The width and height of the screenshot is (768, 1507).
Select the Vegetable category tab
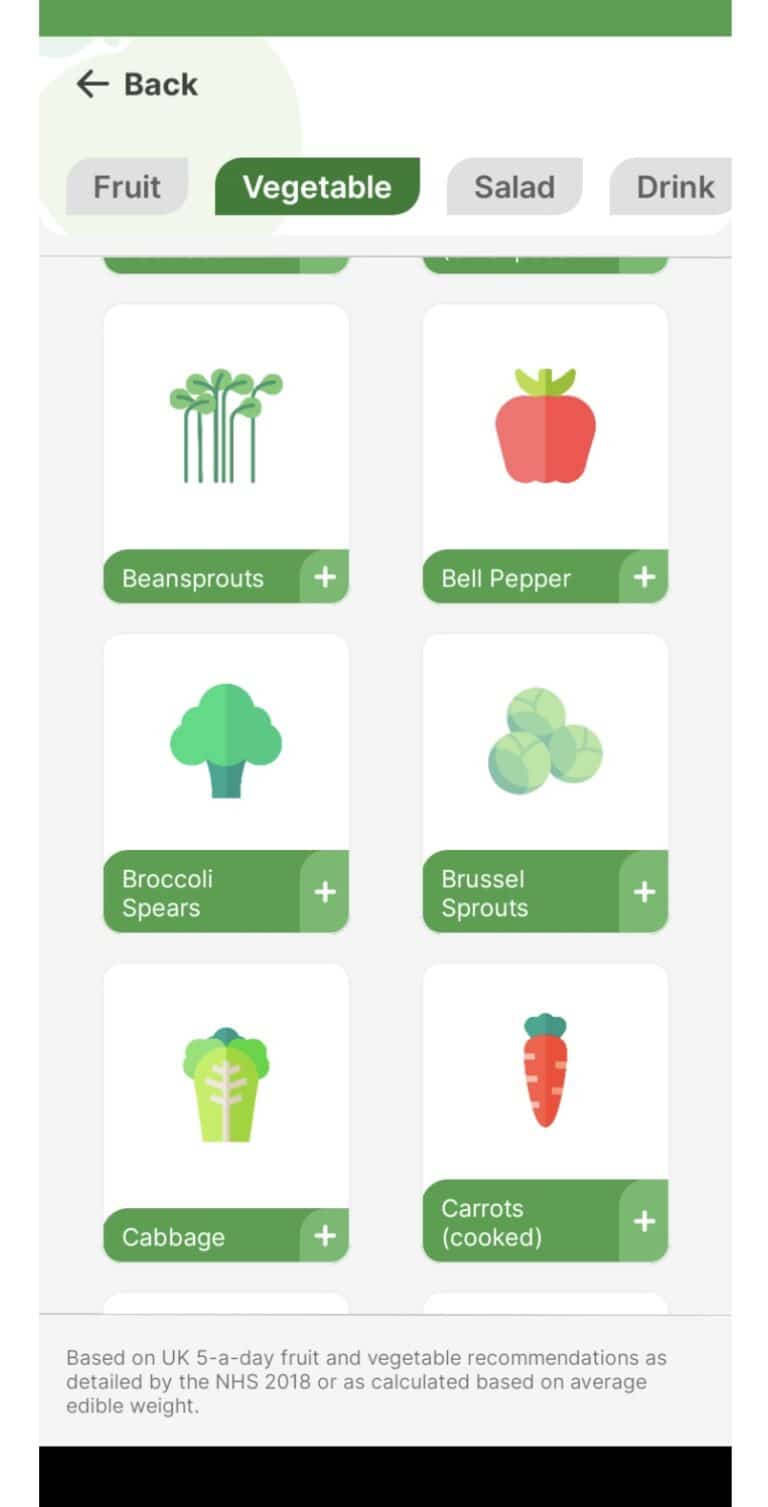[x=317, y=187]
